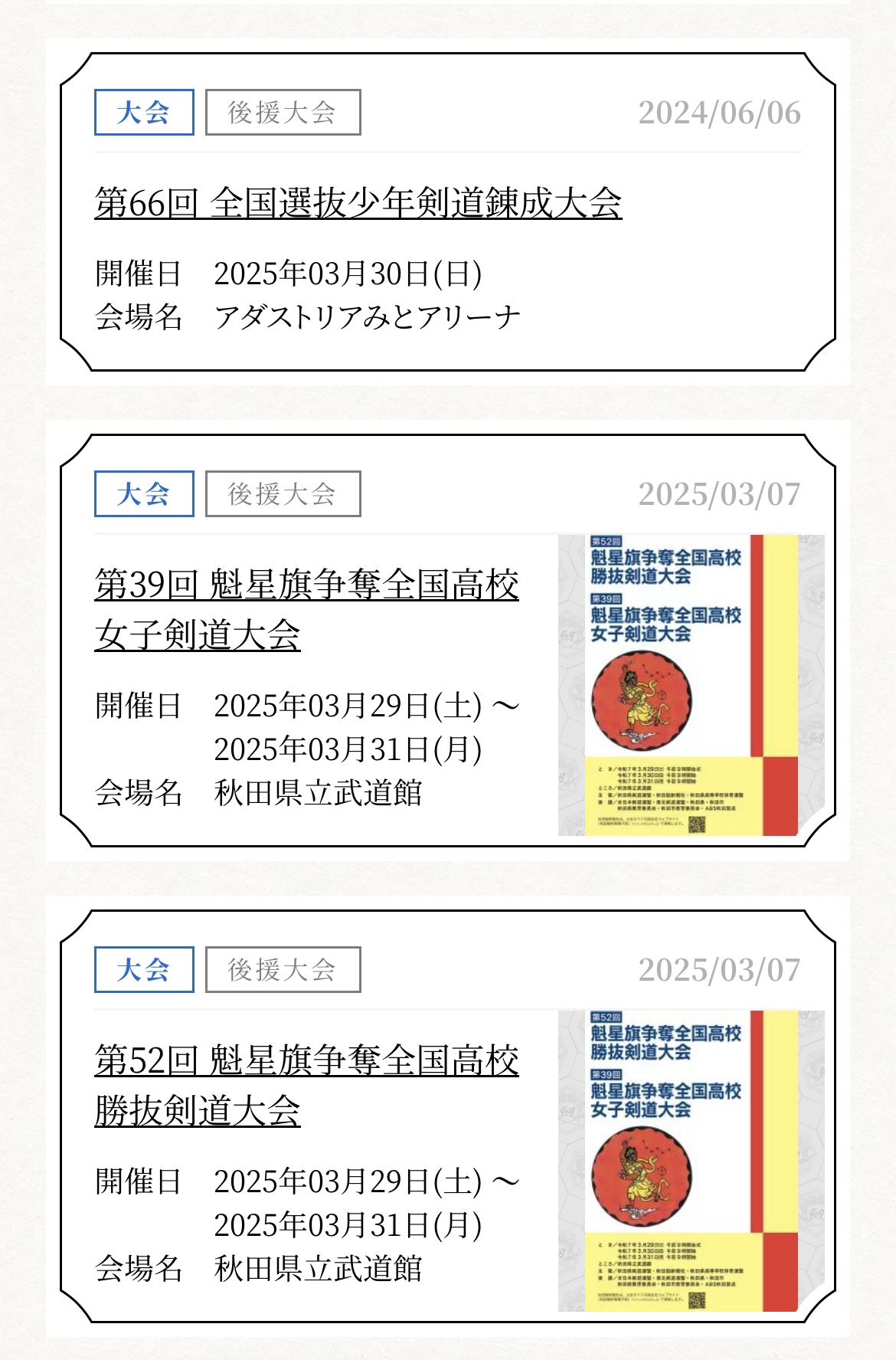
Task: Open 第66回 全国選抜少年剣道錬成大会 link
Action: tap(358, 203)
